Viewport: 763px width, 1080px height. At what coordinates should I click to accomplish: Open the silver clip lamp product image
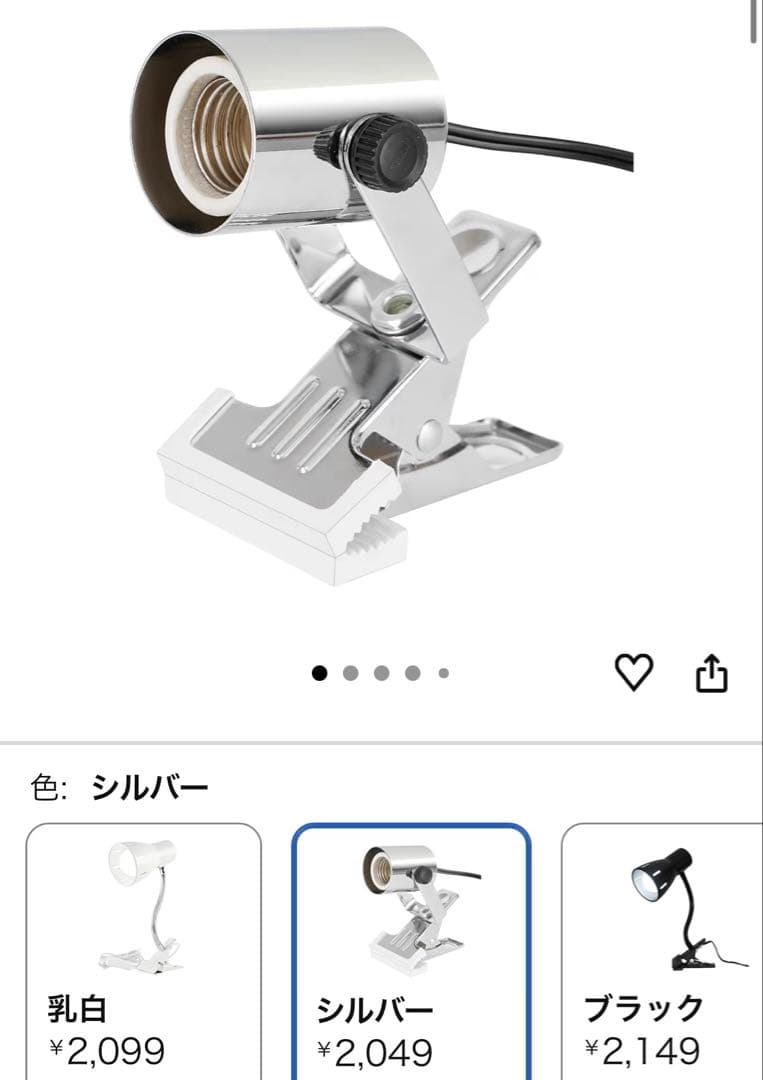[x=380, y=300]
